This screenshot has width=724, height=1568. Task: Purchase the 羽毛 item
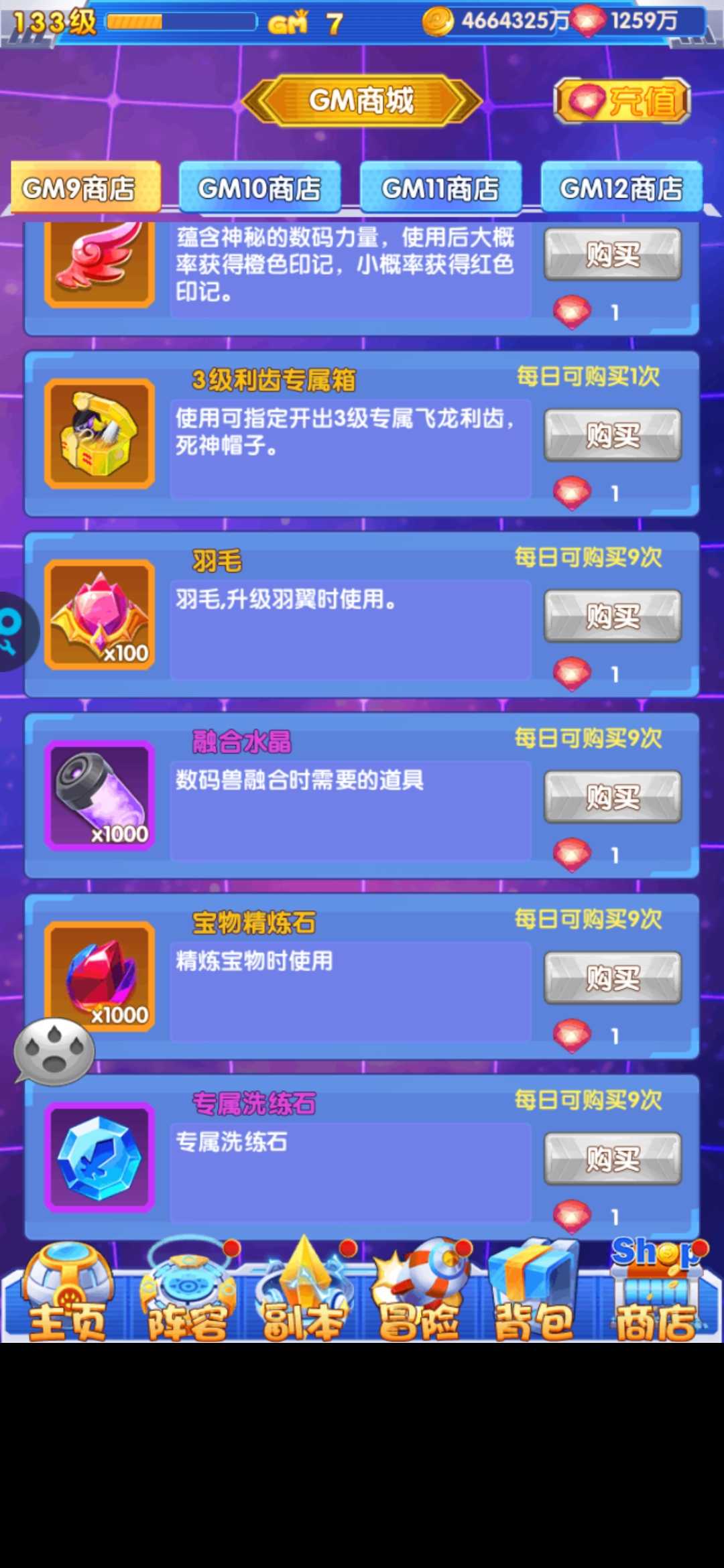[x=612, y=616]
